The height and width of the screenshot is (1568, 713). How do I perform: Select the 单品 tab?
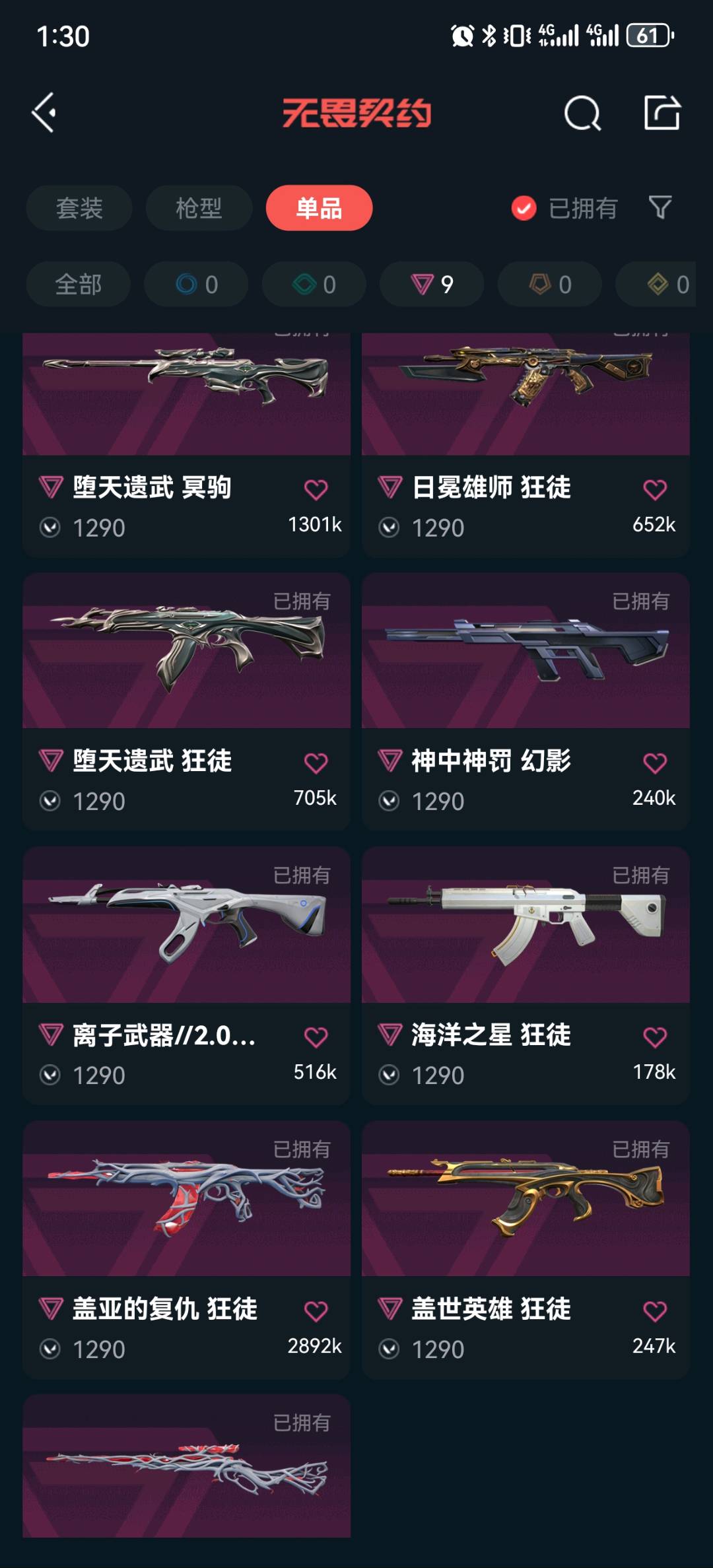coord(319,208)
